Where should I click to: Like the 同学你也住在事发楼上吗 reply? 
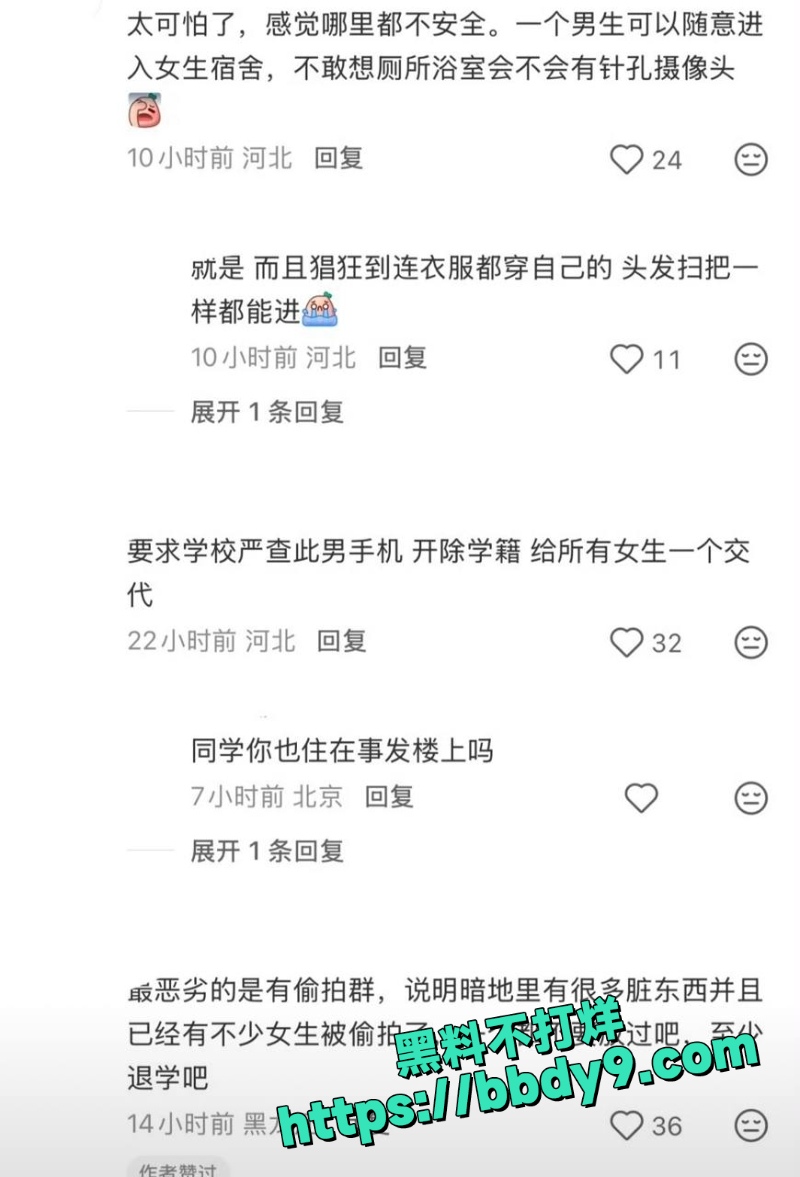click(641, 798)
